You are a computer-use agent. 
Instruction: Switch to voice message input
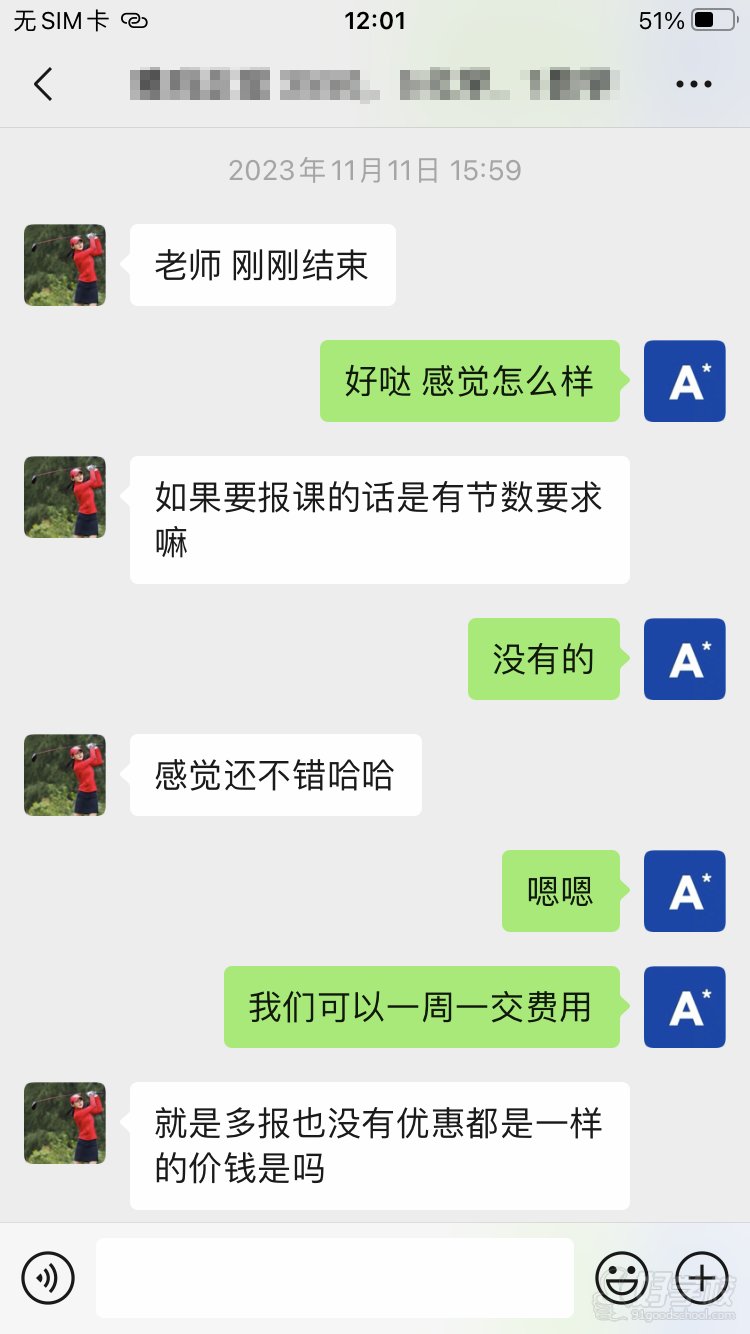coord(48,1278)
